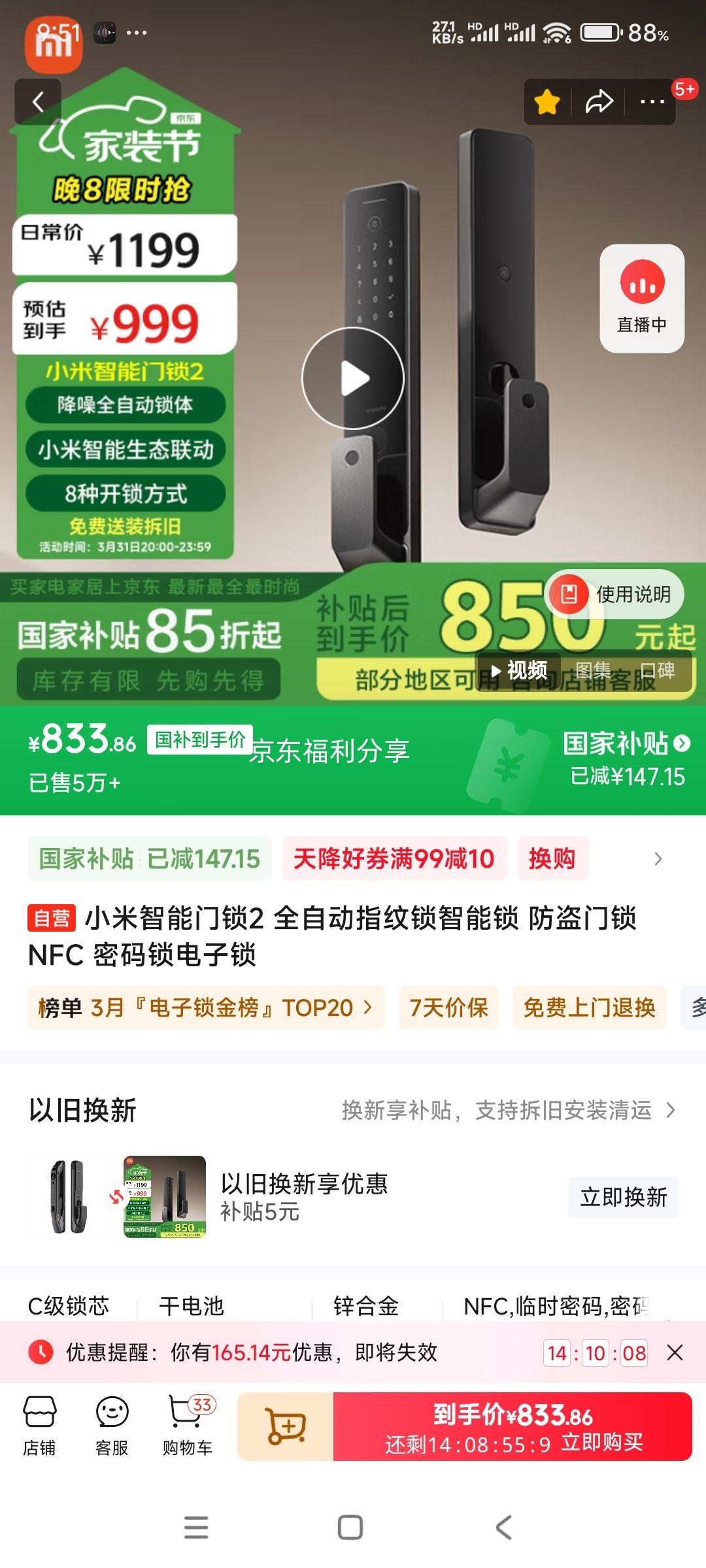The height and width of the screenshot is (1568, 706).
Task: Add item to cart with cart-plus button
Action: (286, 1426)
